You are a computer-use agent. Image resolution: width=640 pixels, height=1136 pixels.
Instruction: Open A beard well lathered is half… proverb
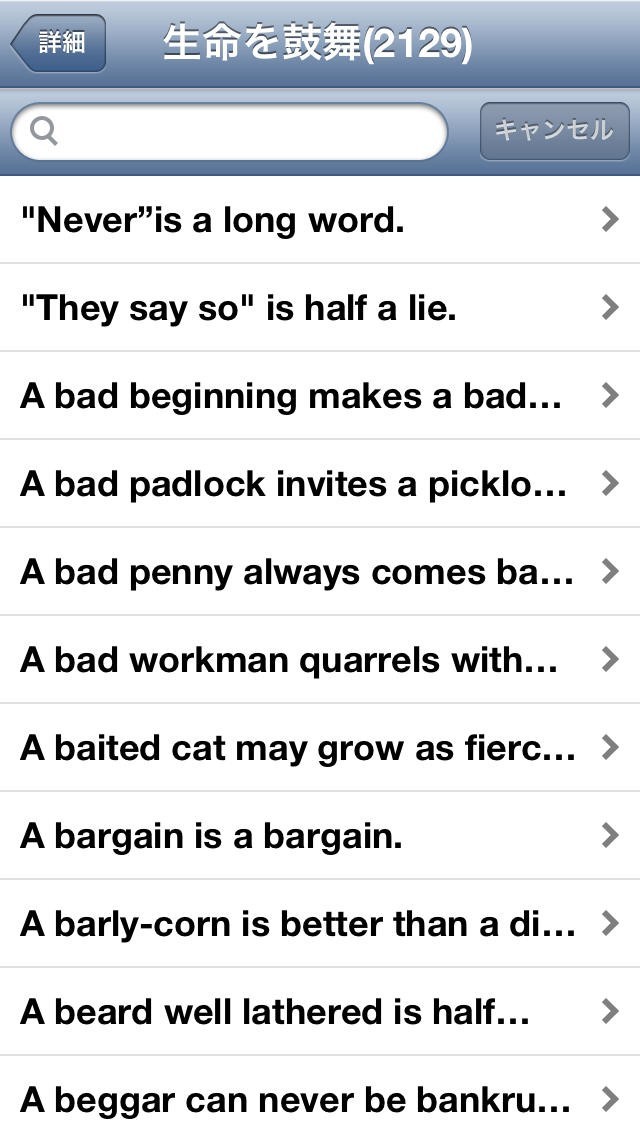click(320, 1012)
